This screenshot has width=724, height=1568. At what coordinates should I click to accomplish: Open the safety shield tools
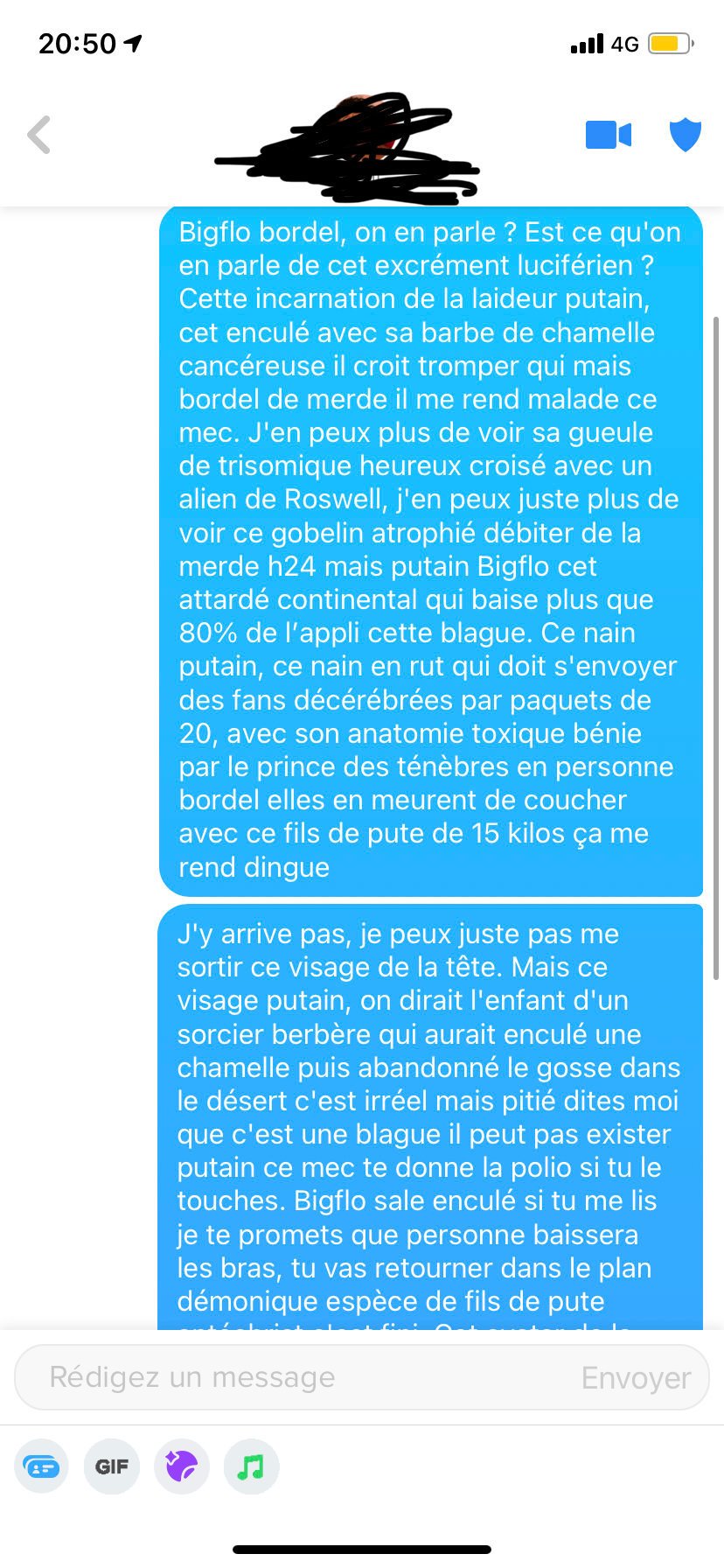(686, 135)
